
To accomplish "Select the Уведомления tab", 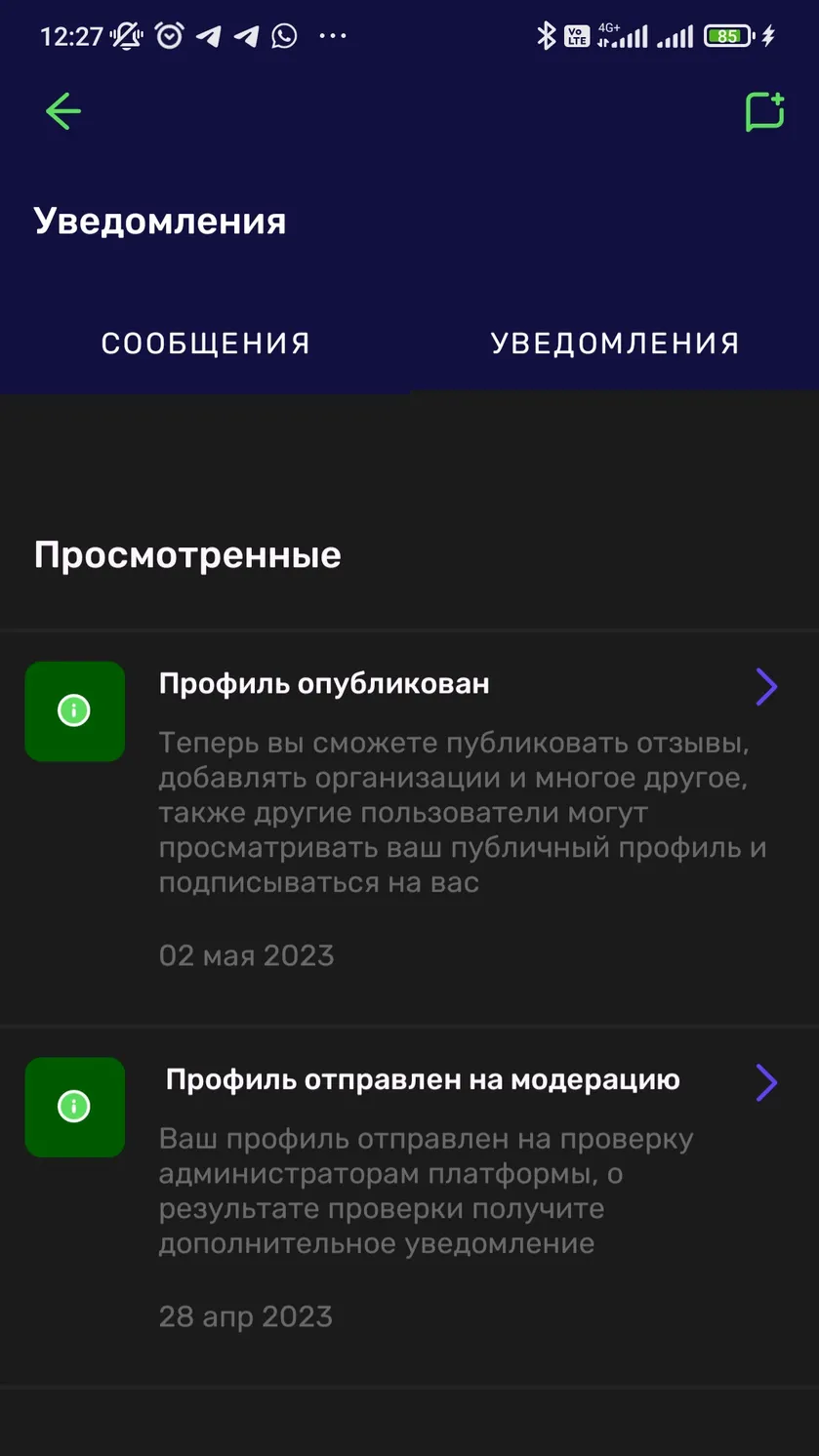I will (615, 344).
